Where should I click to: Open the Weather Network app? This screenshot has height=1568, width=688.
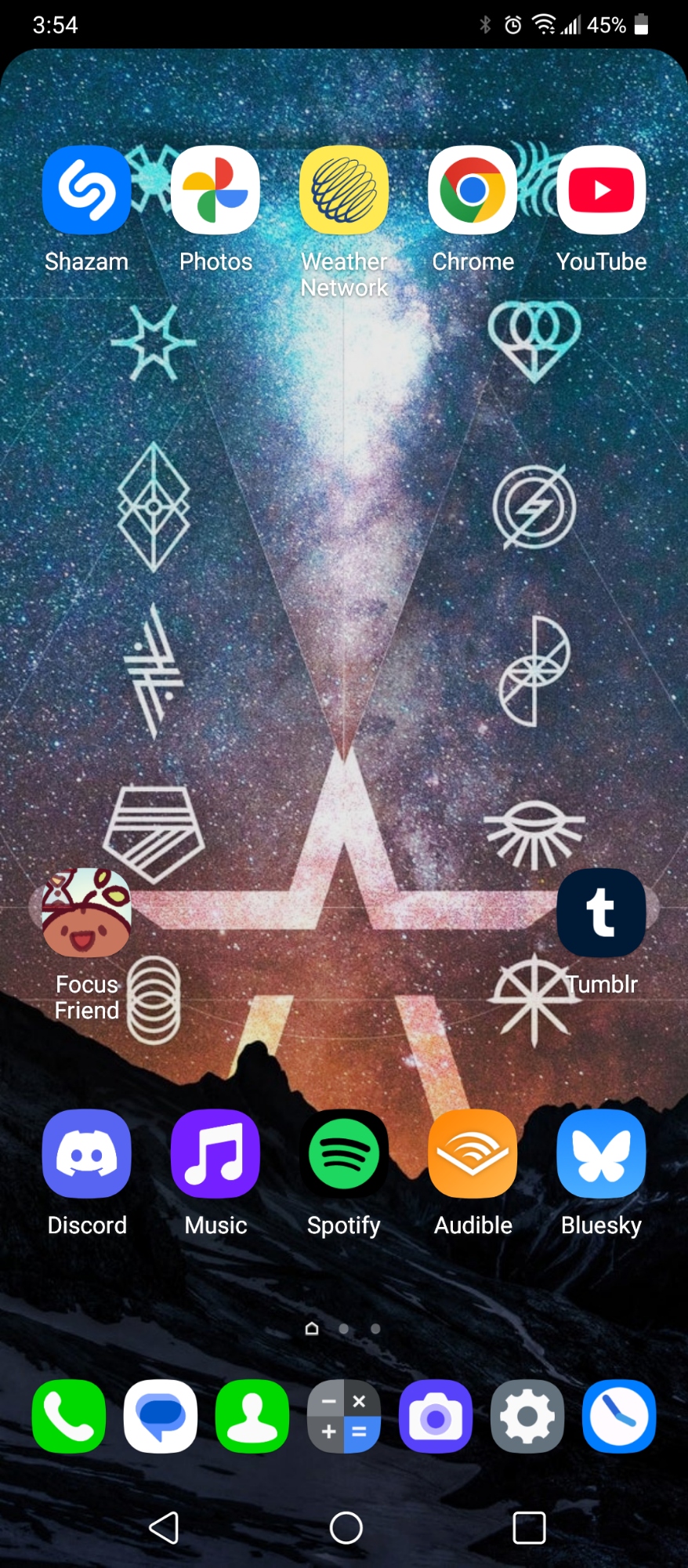(x=344, y=191)
